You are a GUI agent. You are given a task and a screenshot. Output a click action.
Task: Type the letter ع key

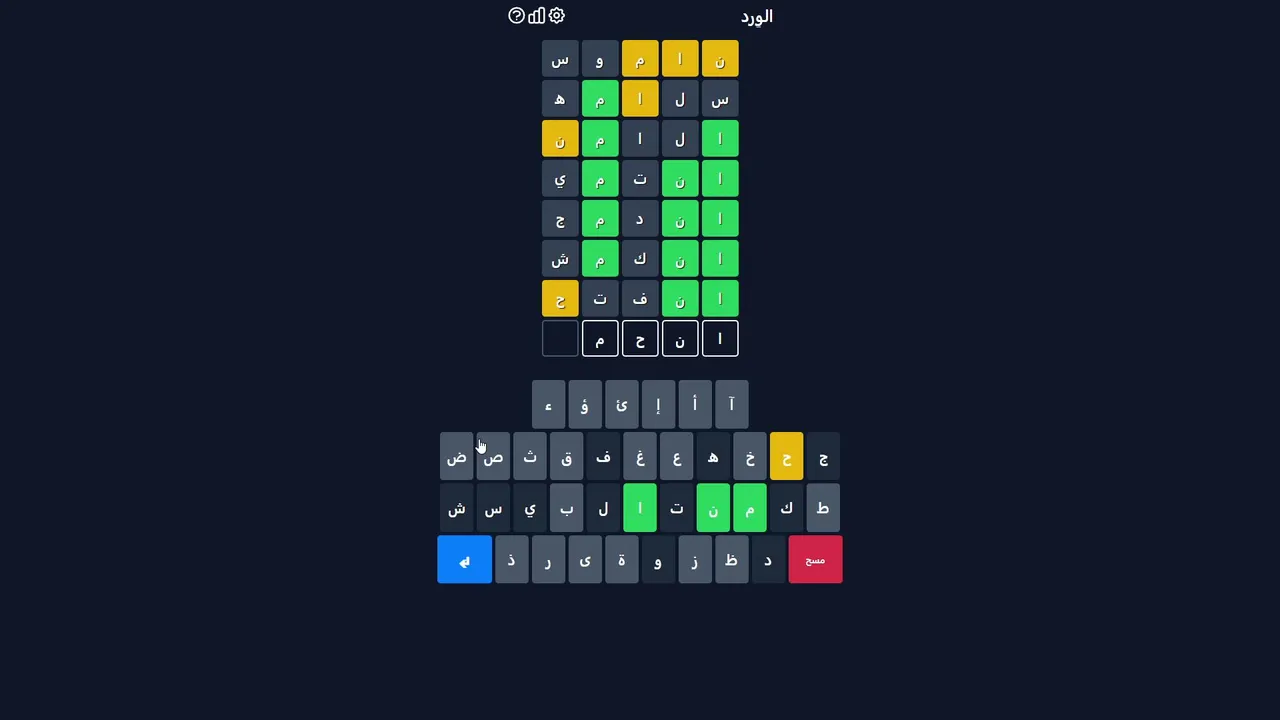click(676, 457)
